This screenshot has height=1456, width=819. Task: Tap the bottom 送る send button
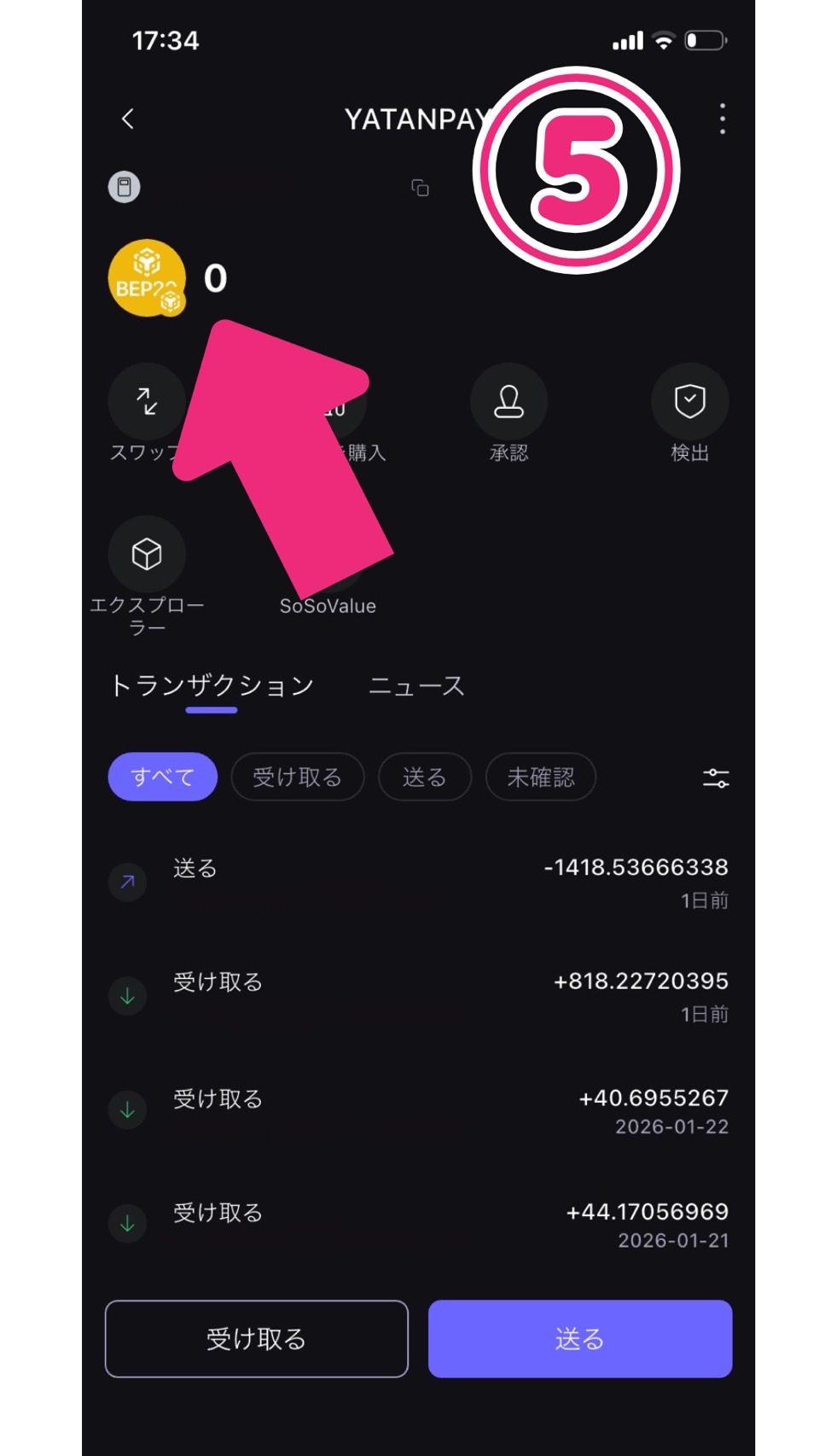click(x=580, y=1338)
